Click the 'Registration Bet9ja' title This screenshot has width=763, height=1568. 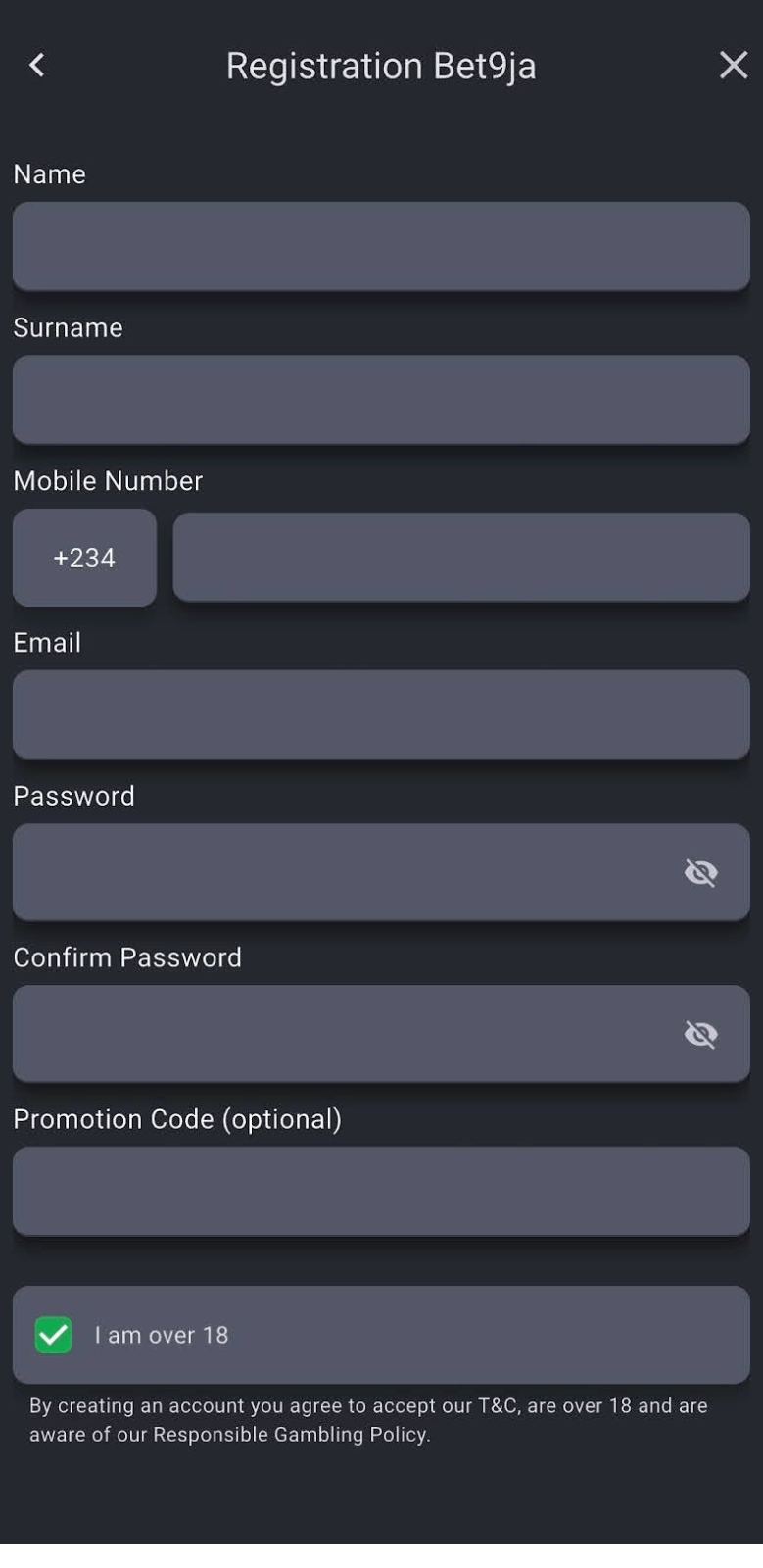[381, 65]
